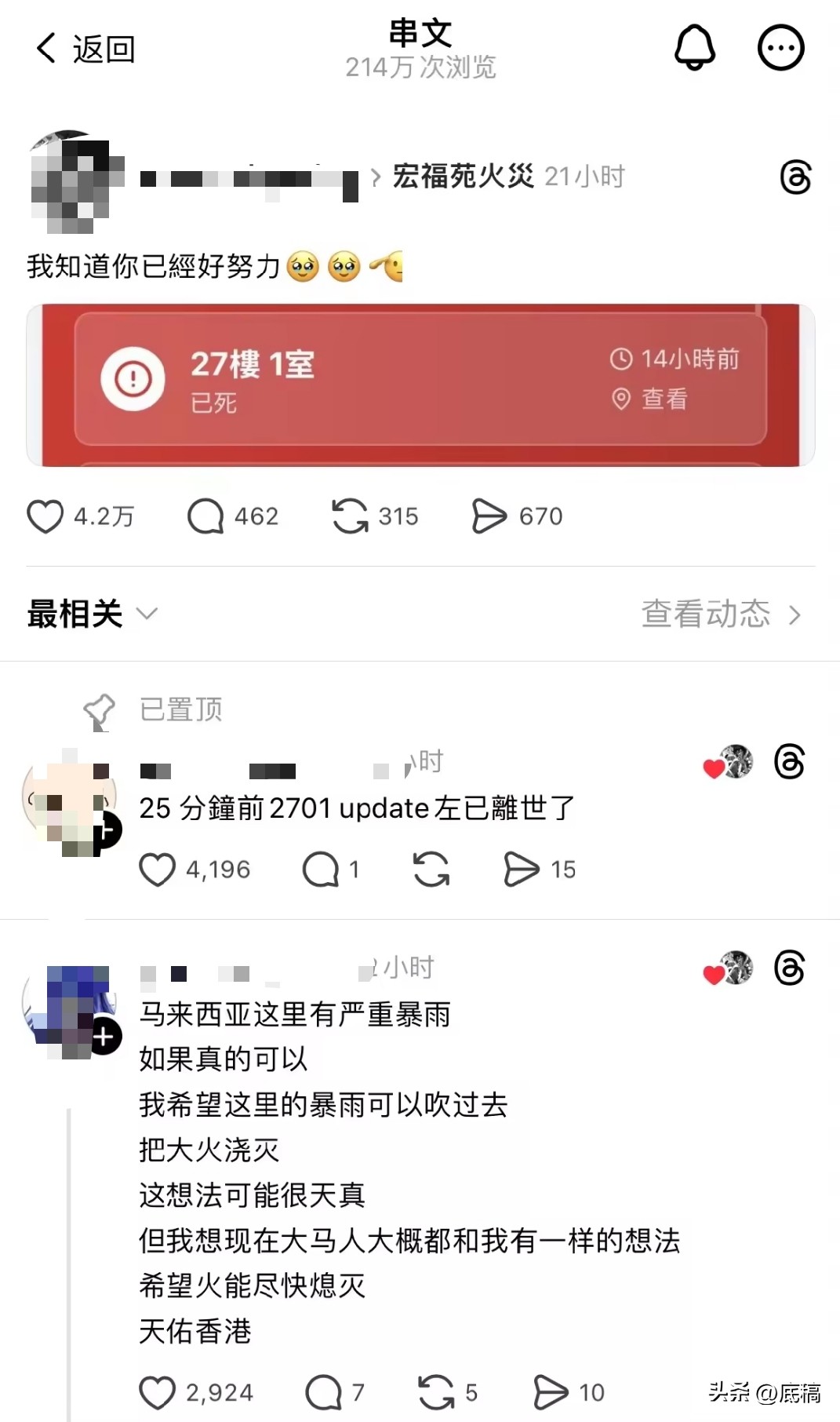Open the 宏福苑火災 topic page

[x=461, y=177]
